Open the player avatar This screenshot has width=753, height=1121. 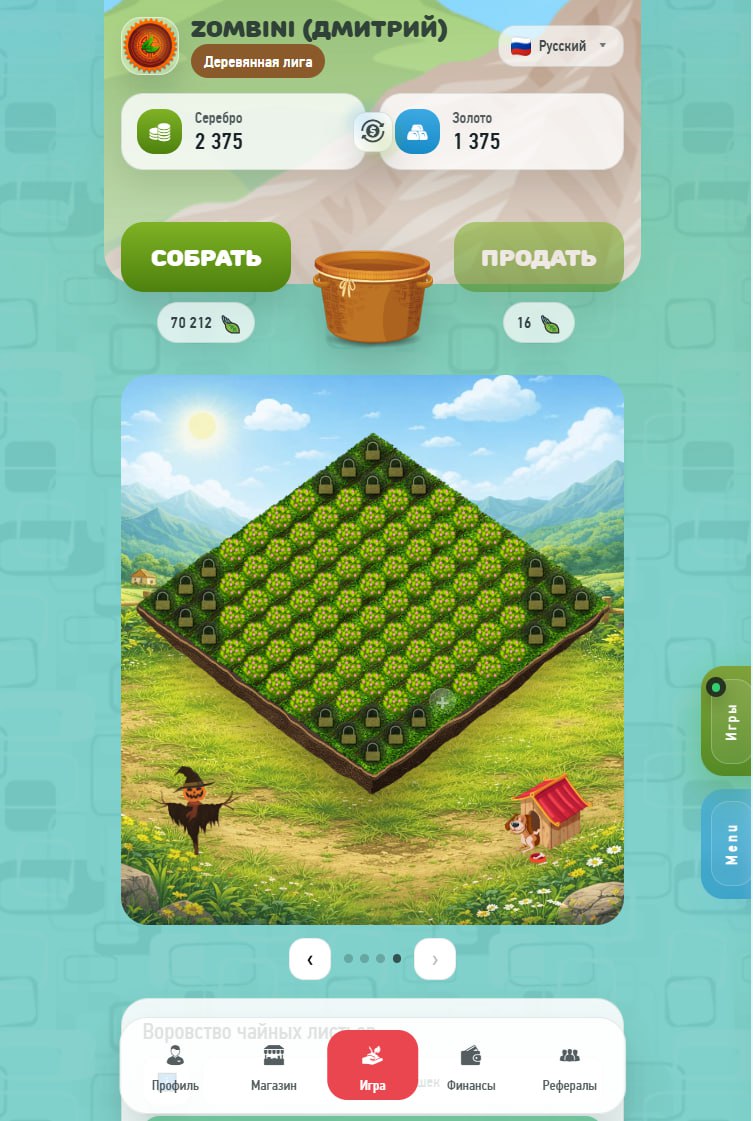[x=150, y=46]
